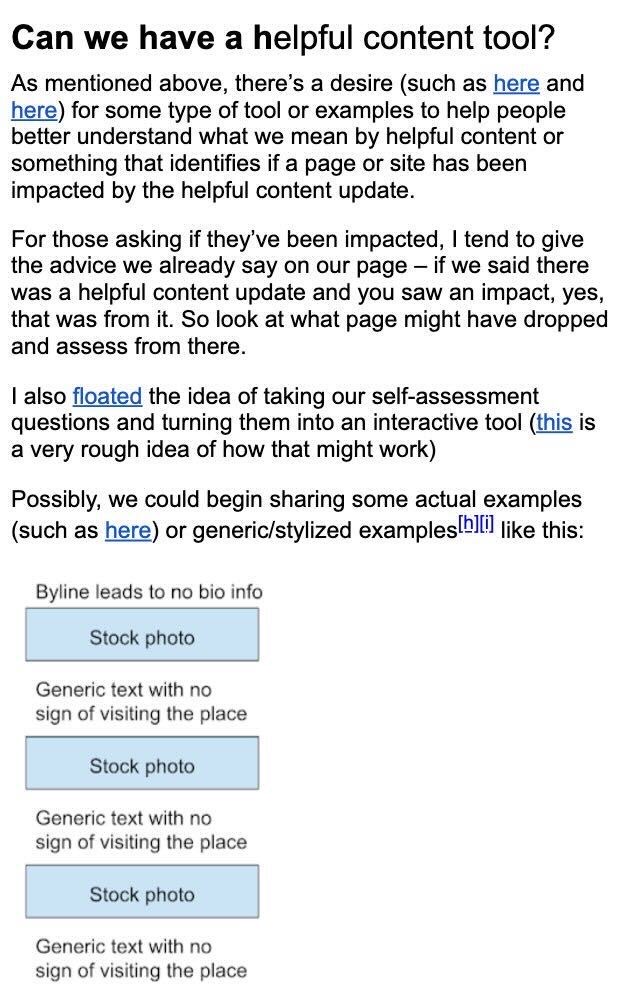The height and width of the screenshot is (1004, 634).
Task: Open the 'here' link before 'for some type'
Action: [33, 111]
